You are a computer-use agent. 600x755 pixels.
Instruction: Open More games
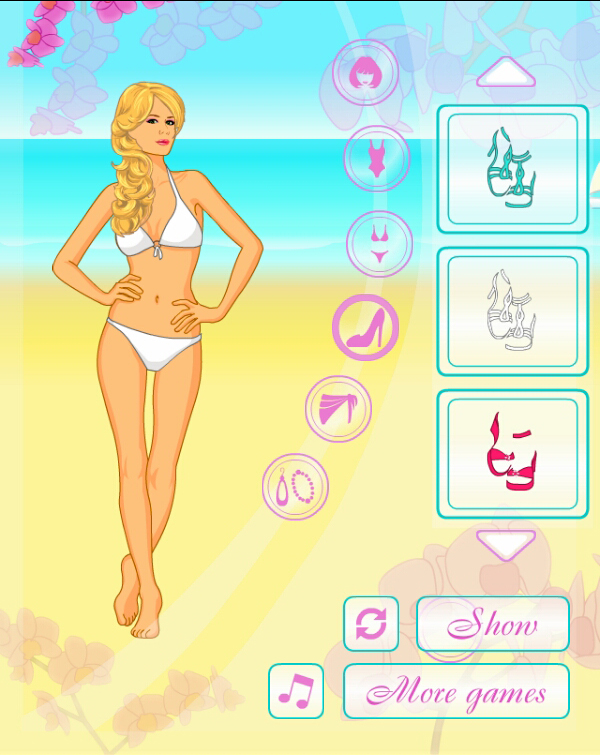[456, 691]
